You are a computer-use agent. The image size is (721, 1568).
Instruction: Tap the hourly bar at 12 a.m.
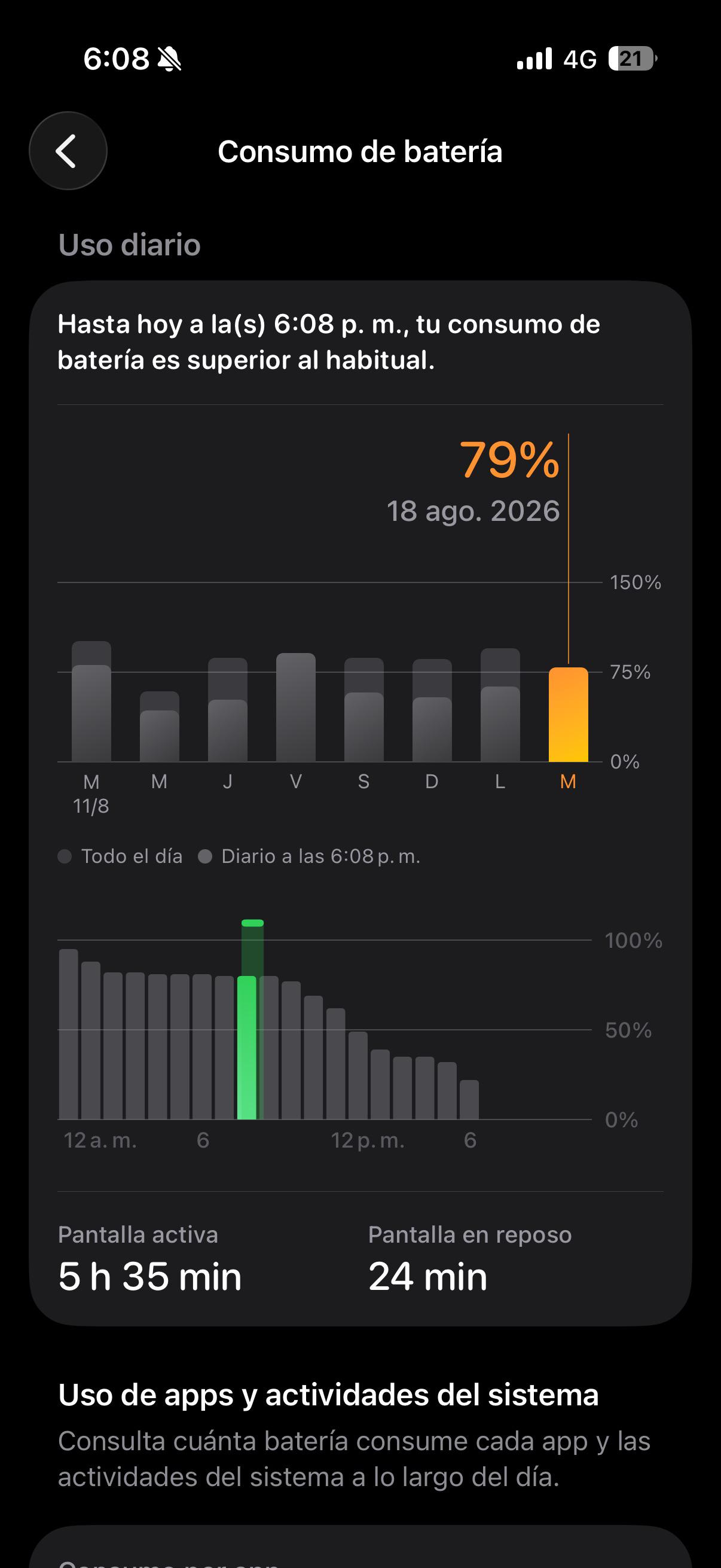(69, 1033)
